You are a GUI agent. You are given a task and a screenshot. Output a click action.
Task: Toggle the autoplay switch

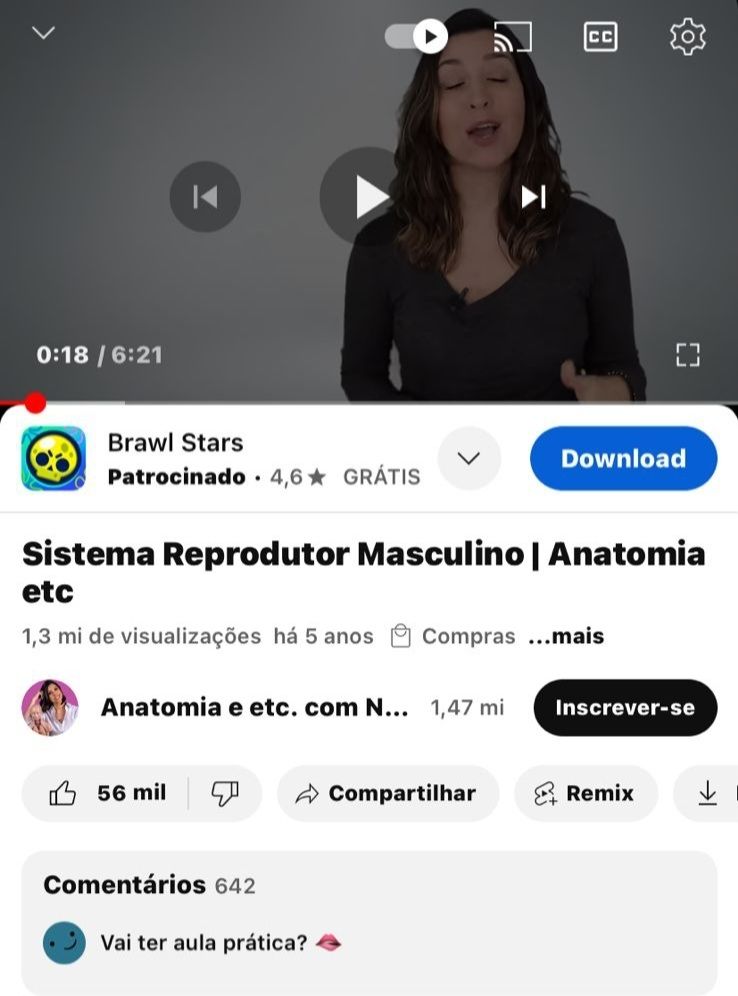417,37
